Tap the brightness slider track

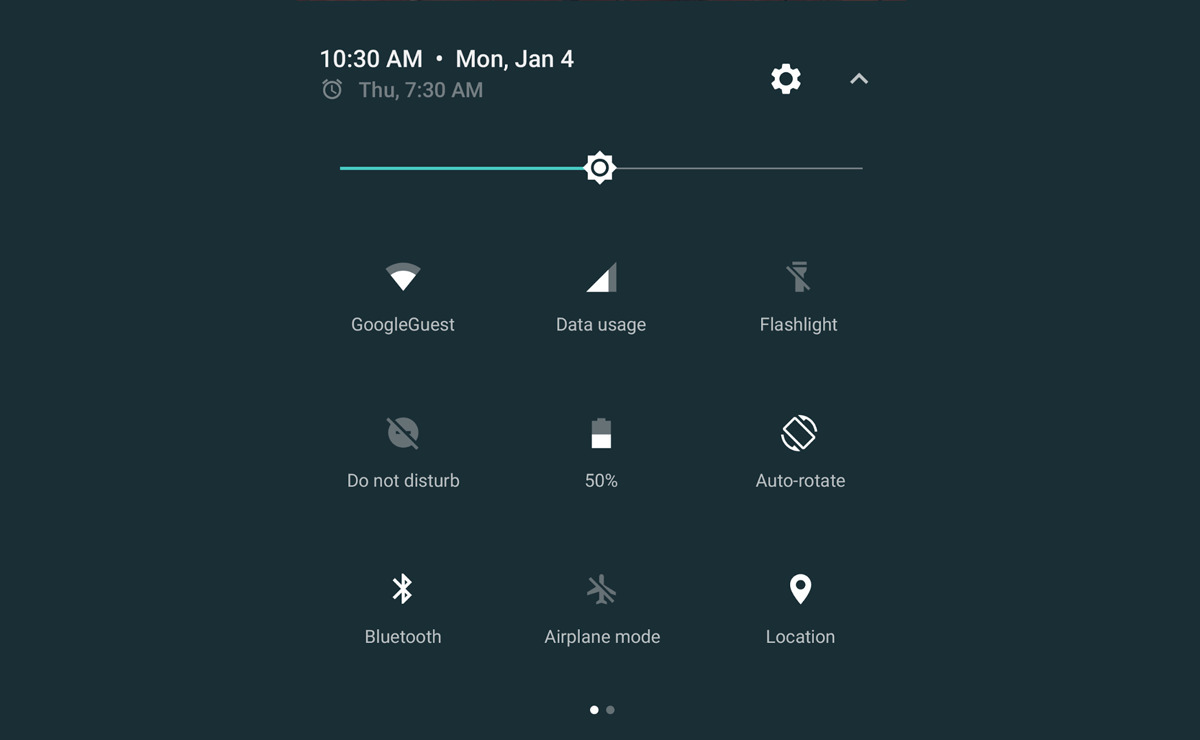730,168
